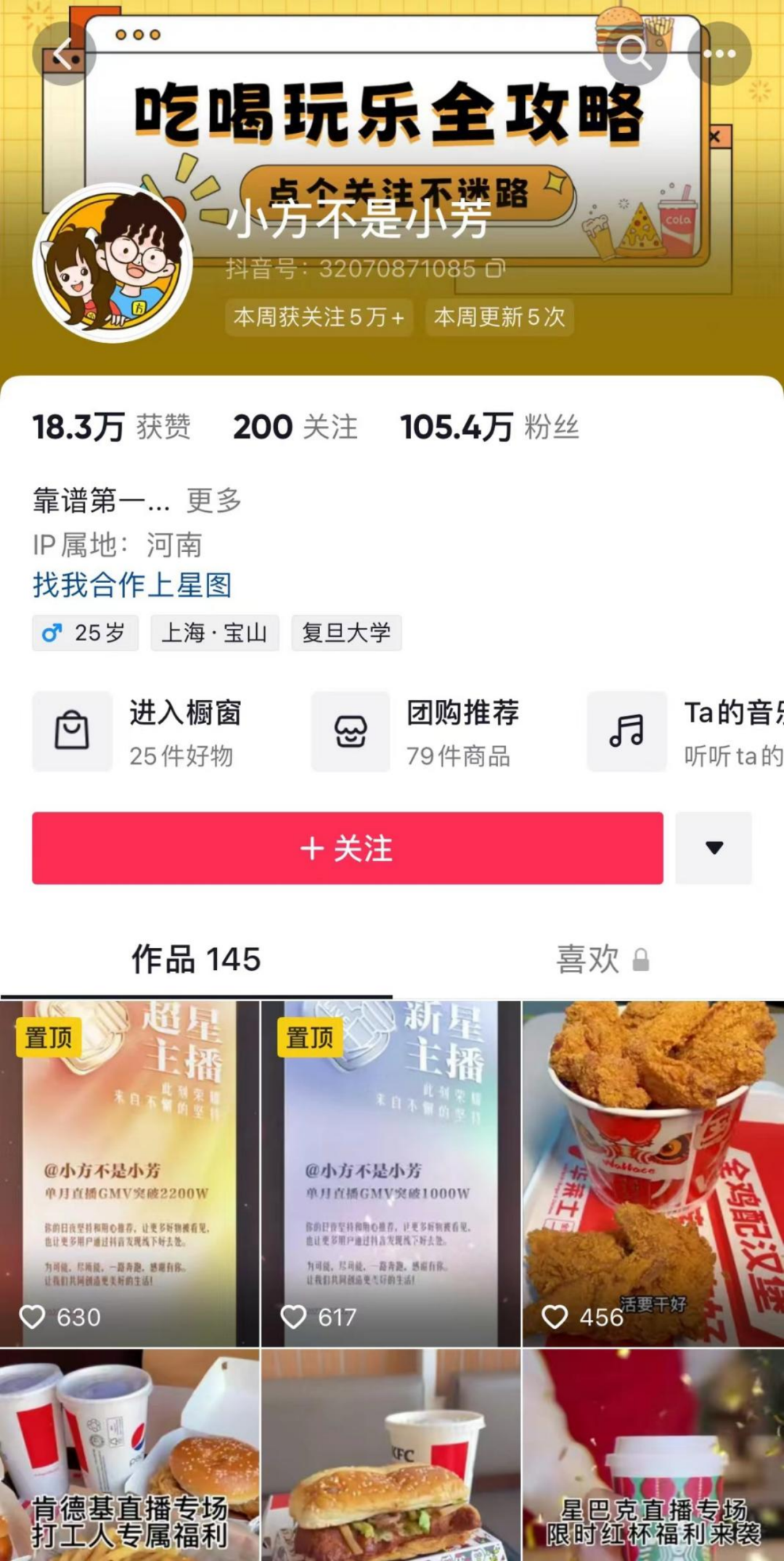The height and width of the screenshot is (1561, 784).
Task: Open the 找我合作上星图 link
Action: point(132,585)
